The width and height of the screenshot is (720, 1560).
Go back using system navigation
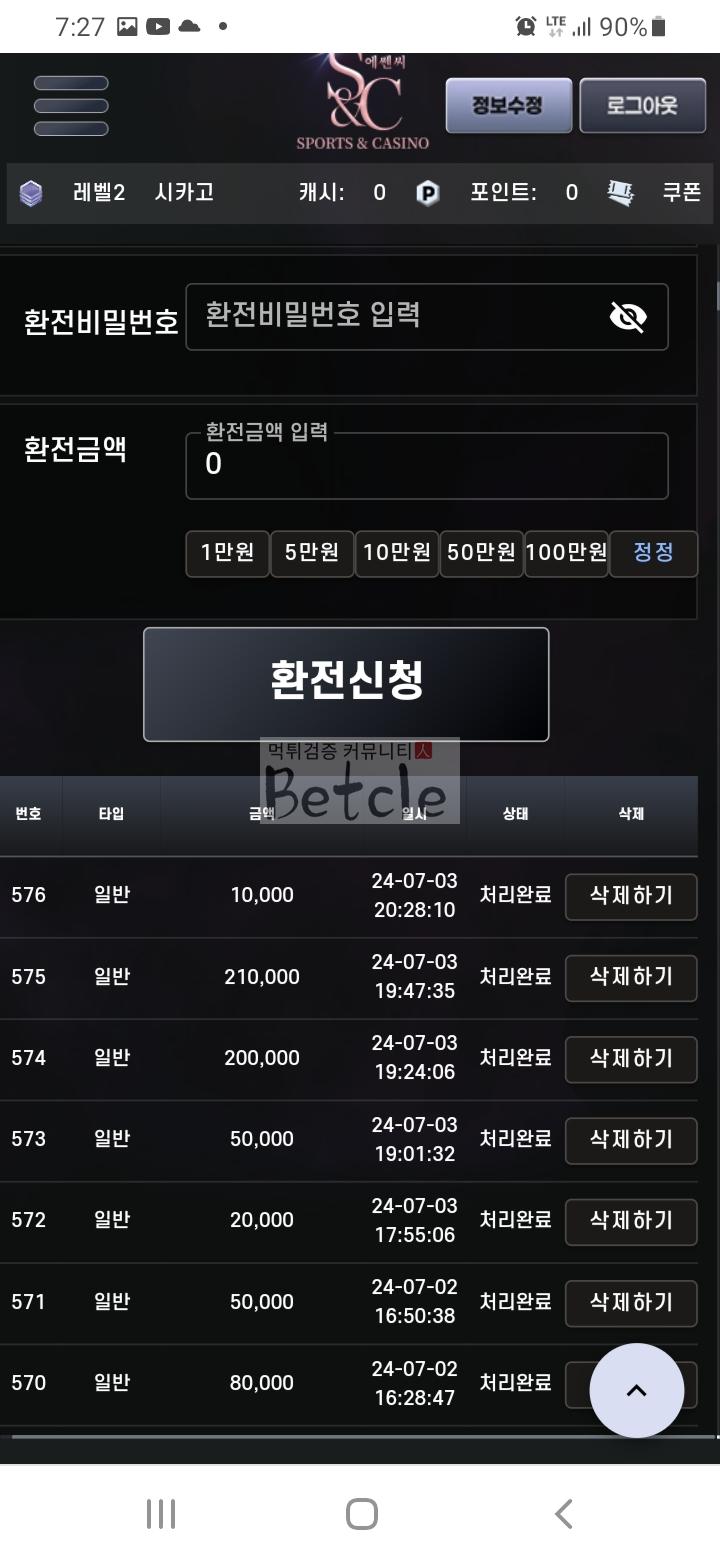564,1514
